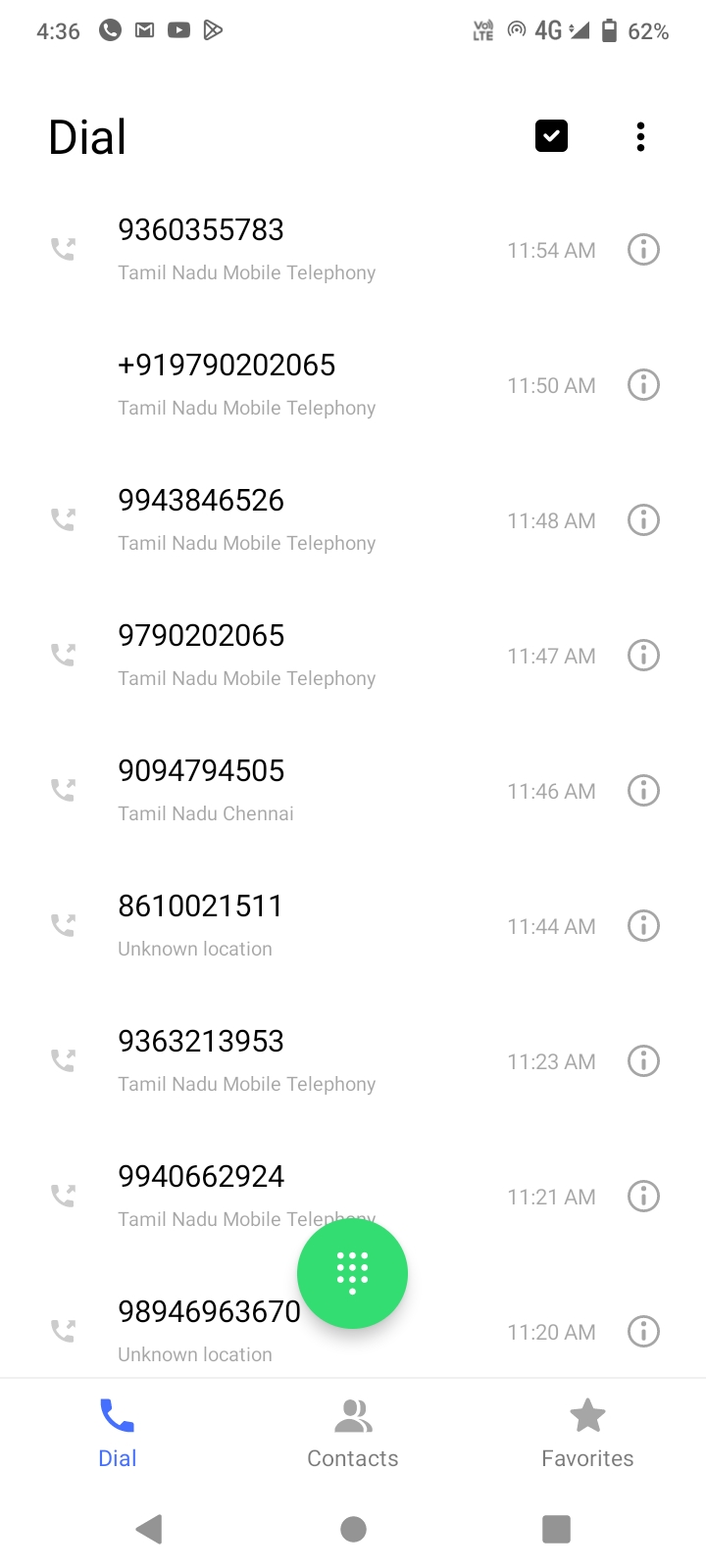Screen dimensions: 706x1568
Task: Open info for the 11:21 AM call
Action: (643, 1197)
